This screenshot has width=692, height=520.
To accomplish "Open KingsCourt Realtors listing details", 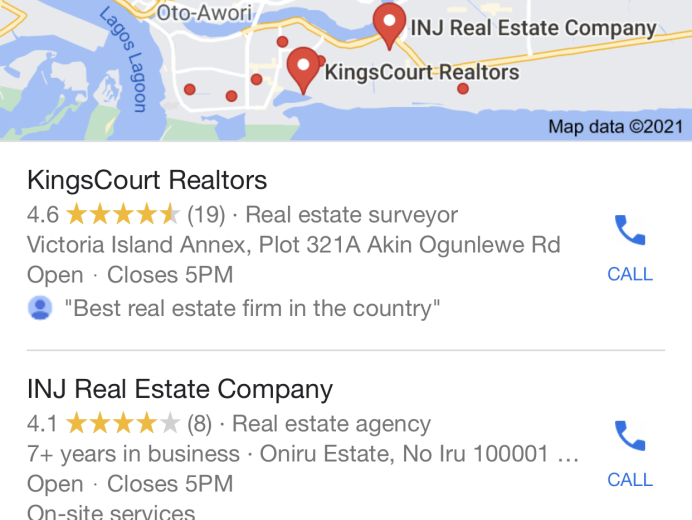I will click(x=148, y=181).
